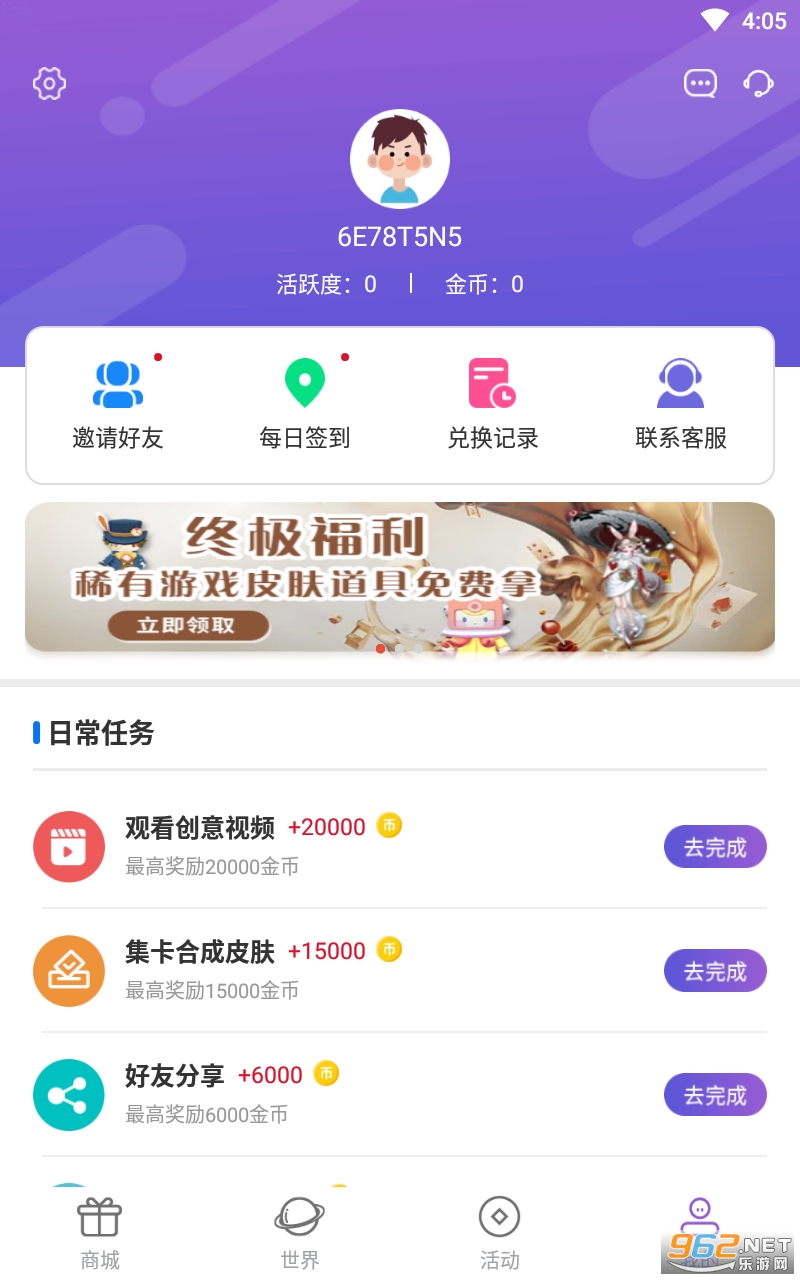Open the 终极福利 promotional banner

400,578
